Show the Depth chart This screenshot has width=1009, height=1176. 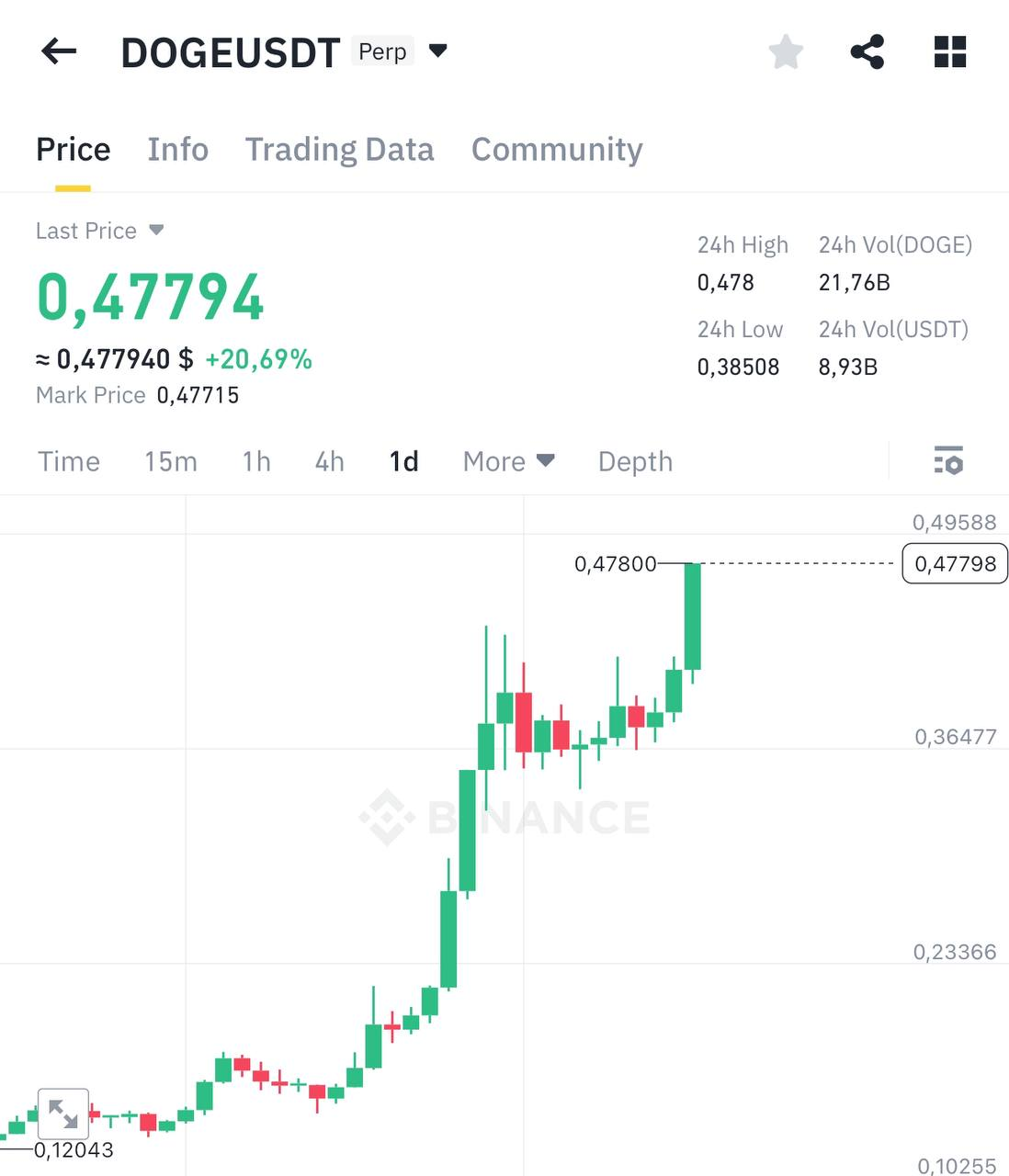click(x=635, y=461)
